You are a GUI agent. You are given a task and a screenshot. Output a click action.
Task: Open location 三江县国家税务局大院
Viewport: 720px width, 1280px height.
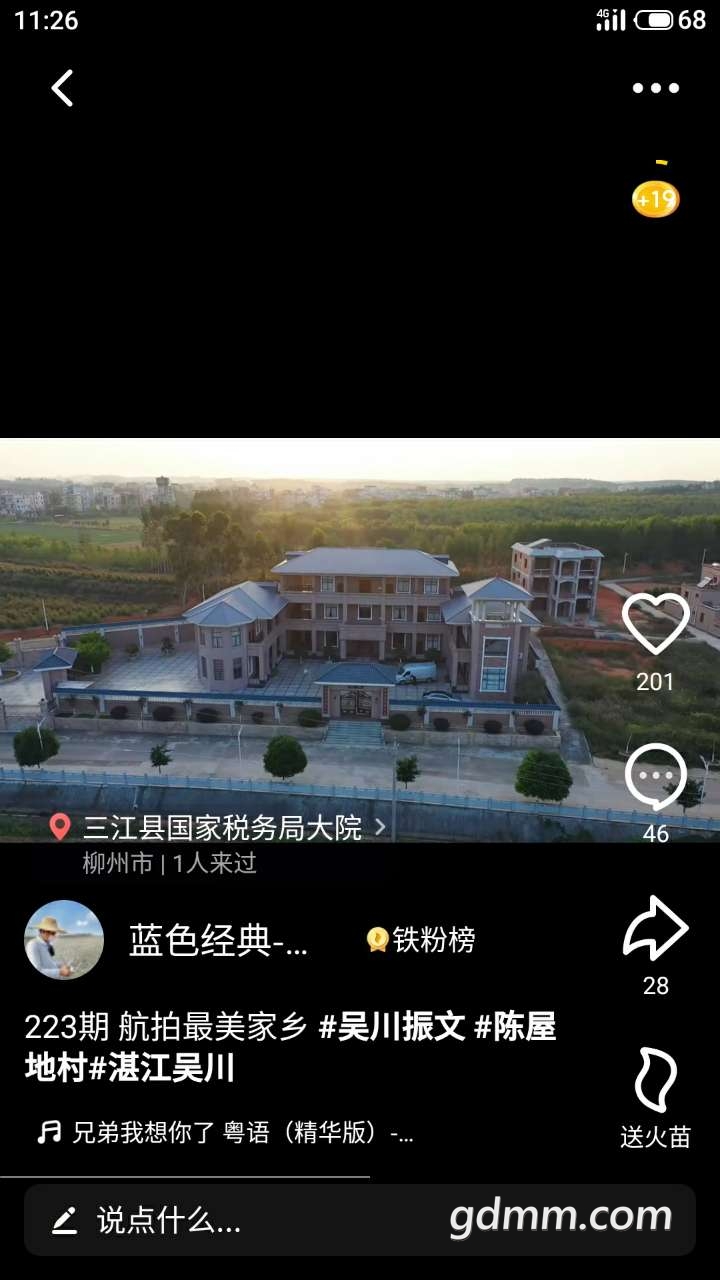(222, 828)
